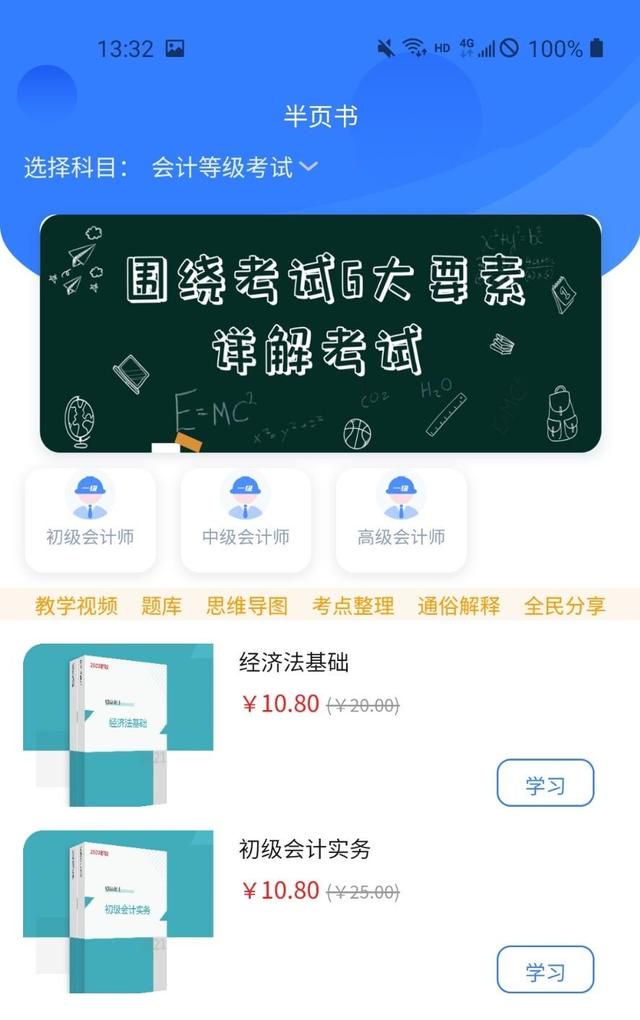Open the 经济法基础 book cover
Image resolution: width=640 pixels, height=1020 pixels.
118,724
